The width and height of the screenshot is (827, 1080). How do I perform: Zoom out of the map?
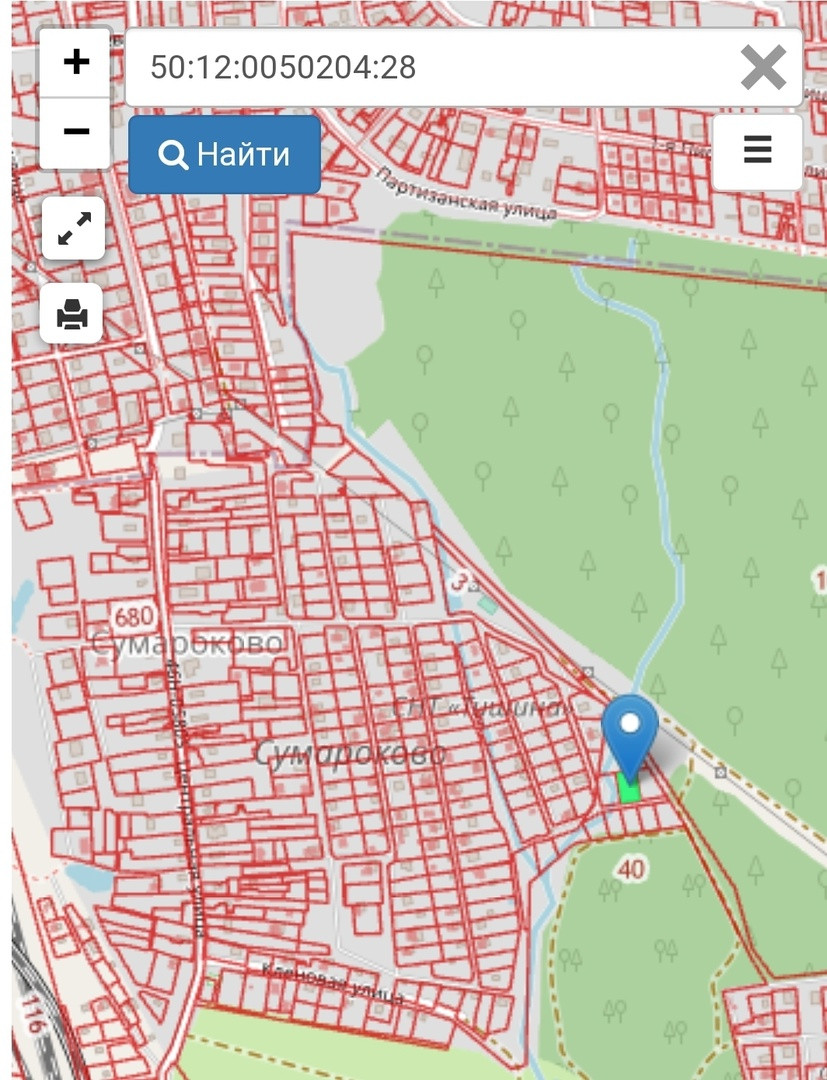pyautogui.click(x=75, y=132)
